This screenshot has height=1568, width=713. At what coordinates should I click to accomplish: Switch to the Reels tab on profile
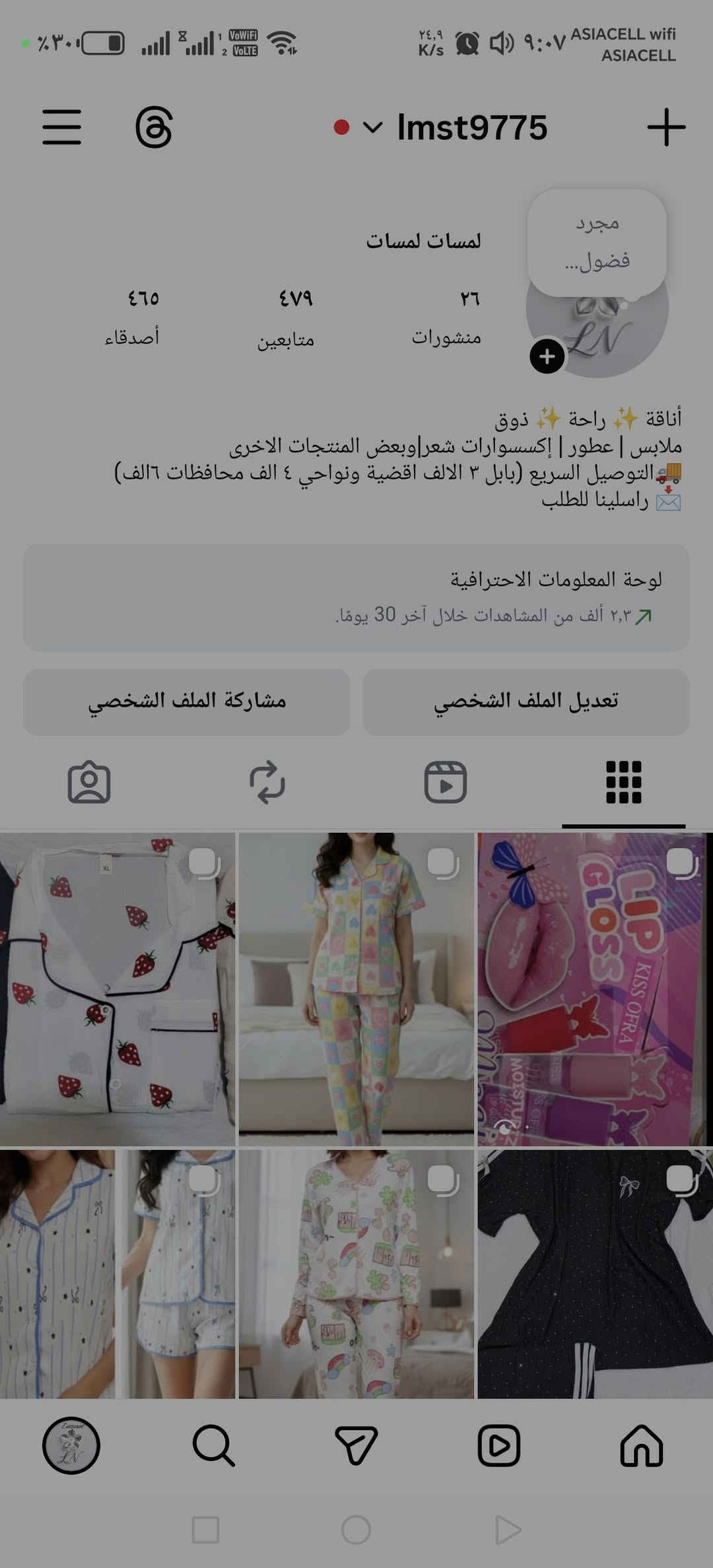click(445, 783)
